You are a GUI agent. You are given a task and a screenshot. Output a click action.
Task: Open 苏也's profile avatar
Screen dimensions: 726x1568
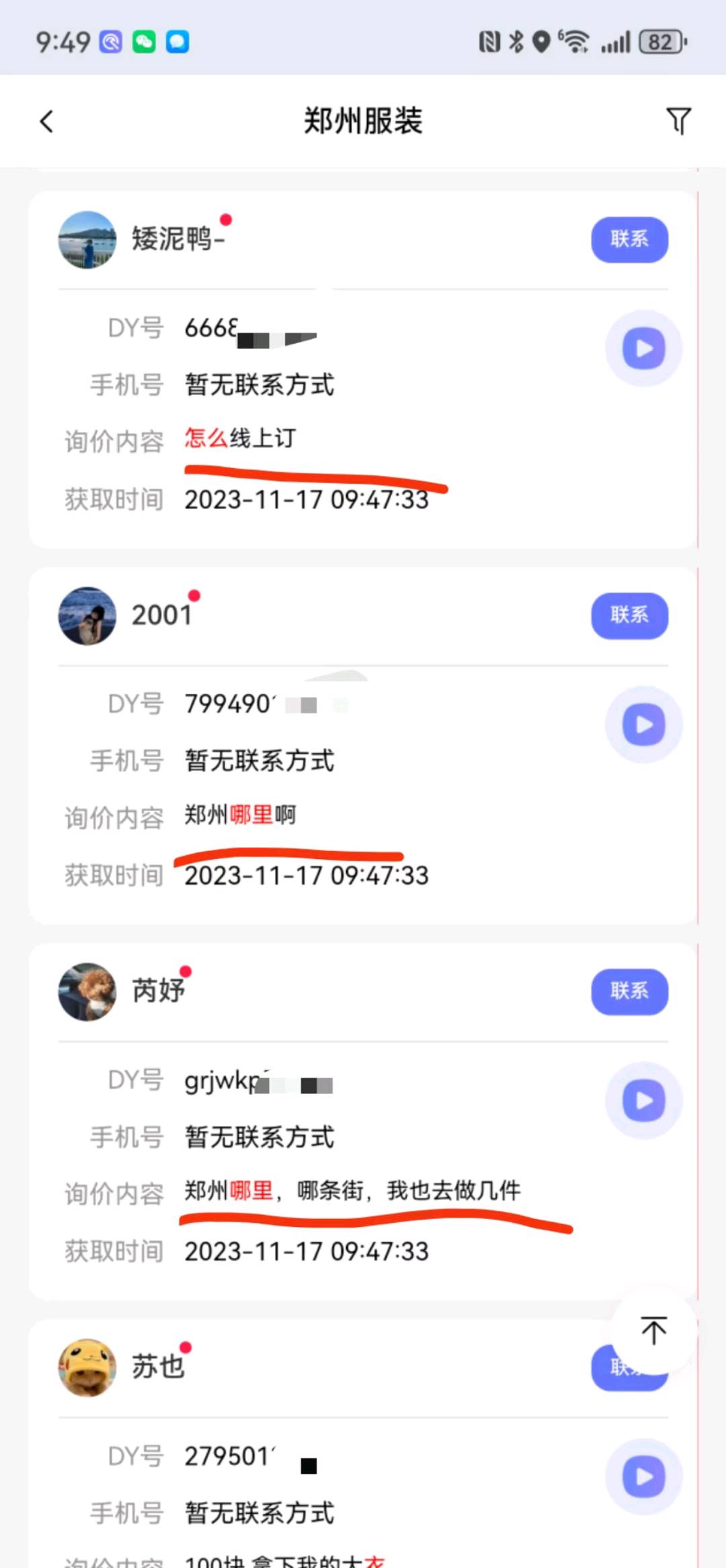pos(87,1368)
